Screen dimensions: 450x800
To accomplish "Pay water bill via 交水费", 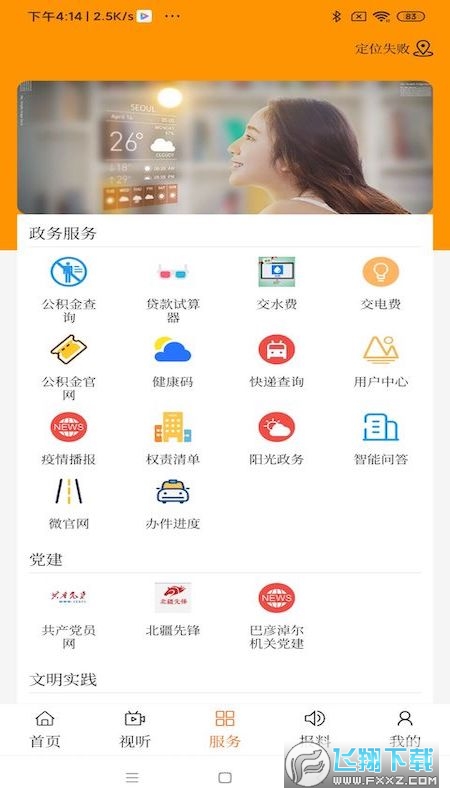I will point(277,284).
